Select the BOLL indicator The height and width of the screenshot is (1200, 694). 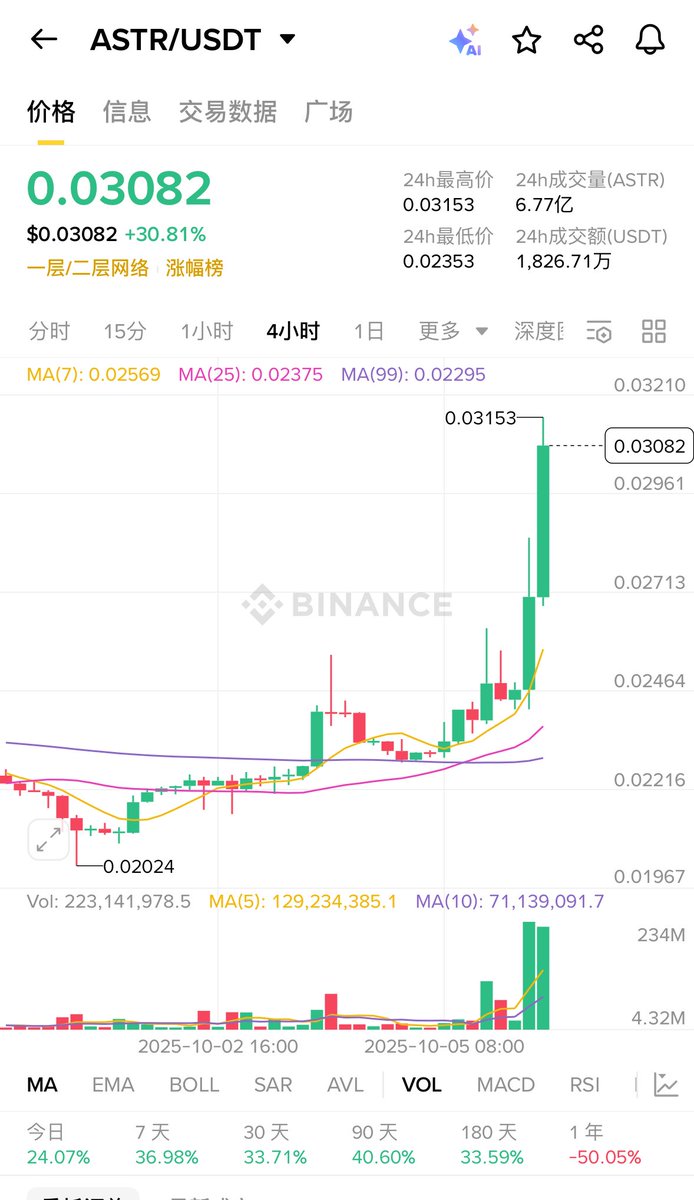(194, 1084)
